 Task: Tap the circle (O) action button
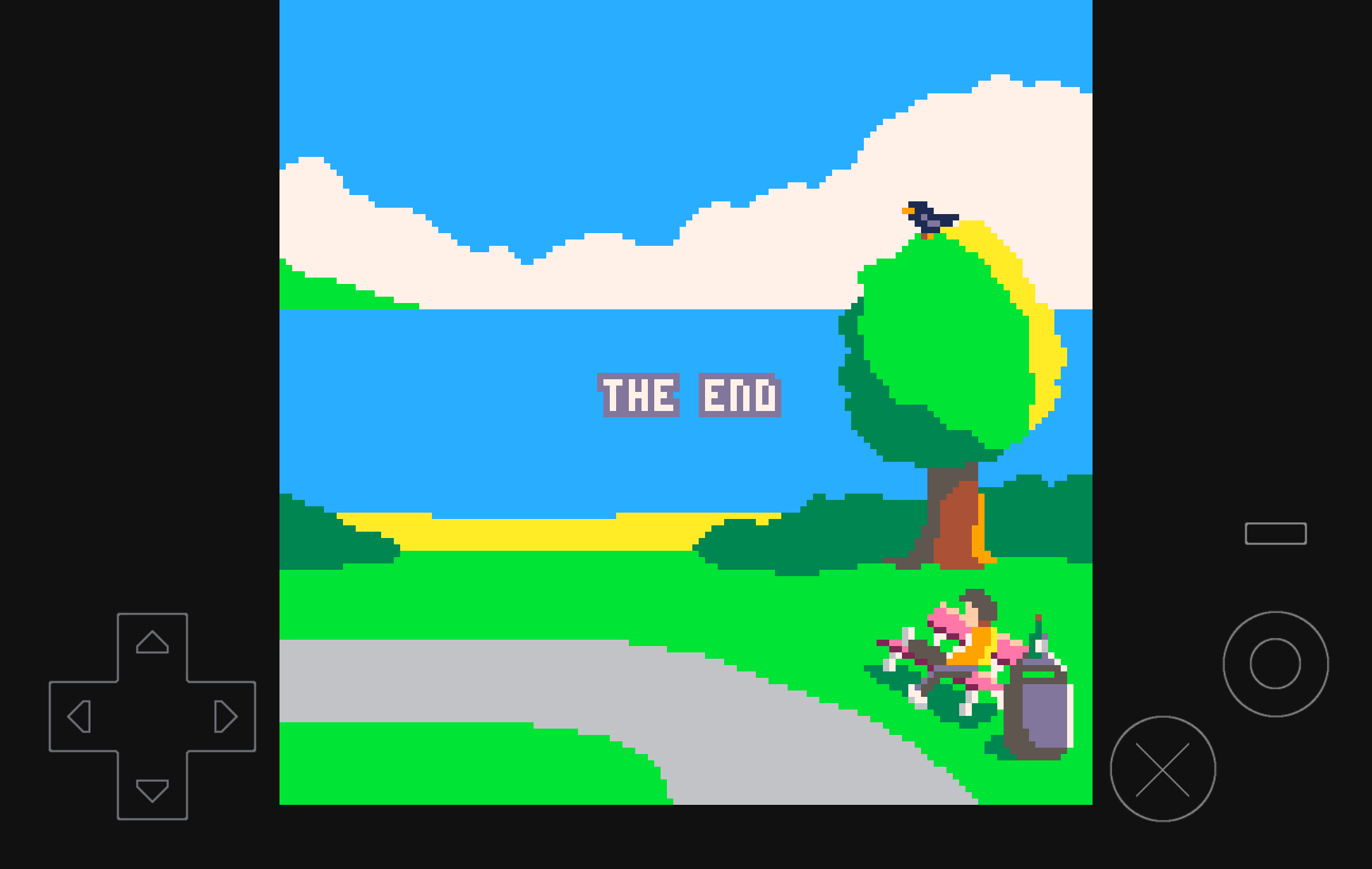click(1275, 664)
